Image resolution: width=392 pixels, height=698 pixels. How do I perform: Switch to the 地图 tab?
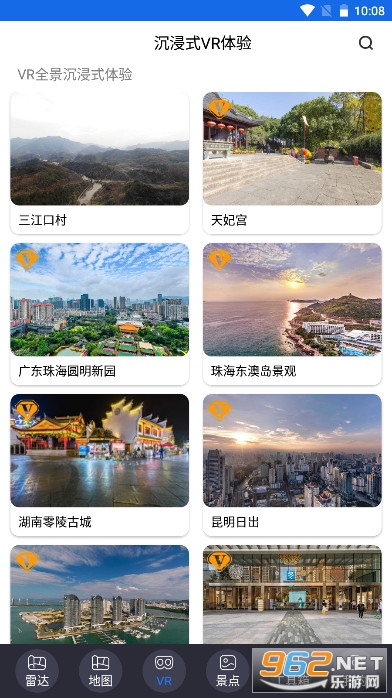tap(101, 671)
